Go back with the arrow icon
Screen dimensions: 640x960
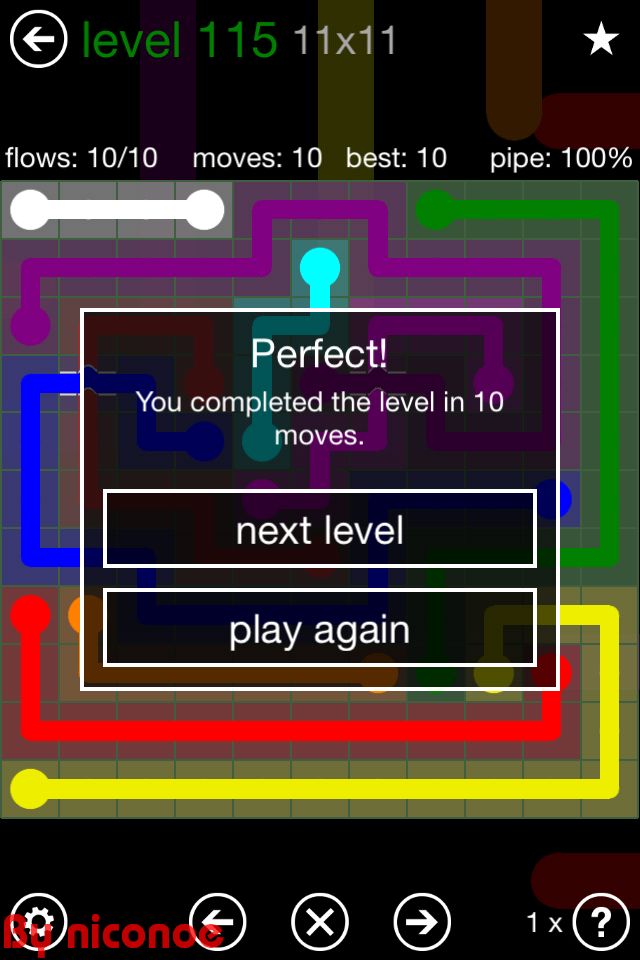click(x=38, y=40)
